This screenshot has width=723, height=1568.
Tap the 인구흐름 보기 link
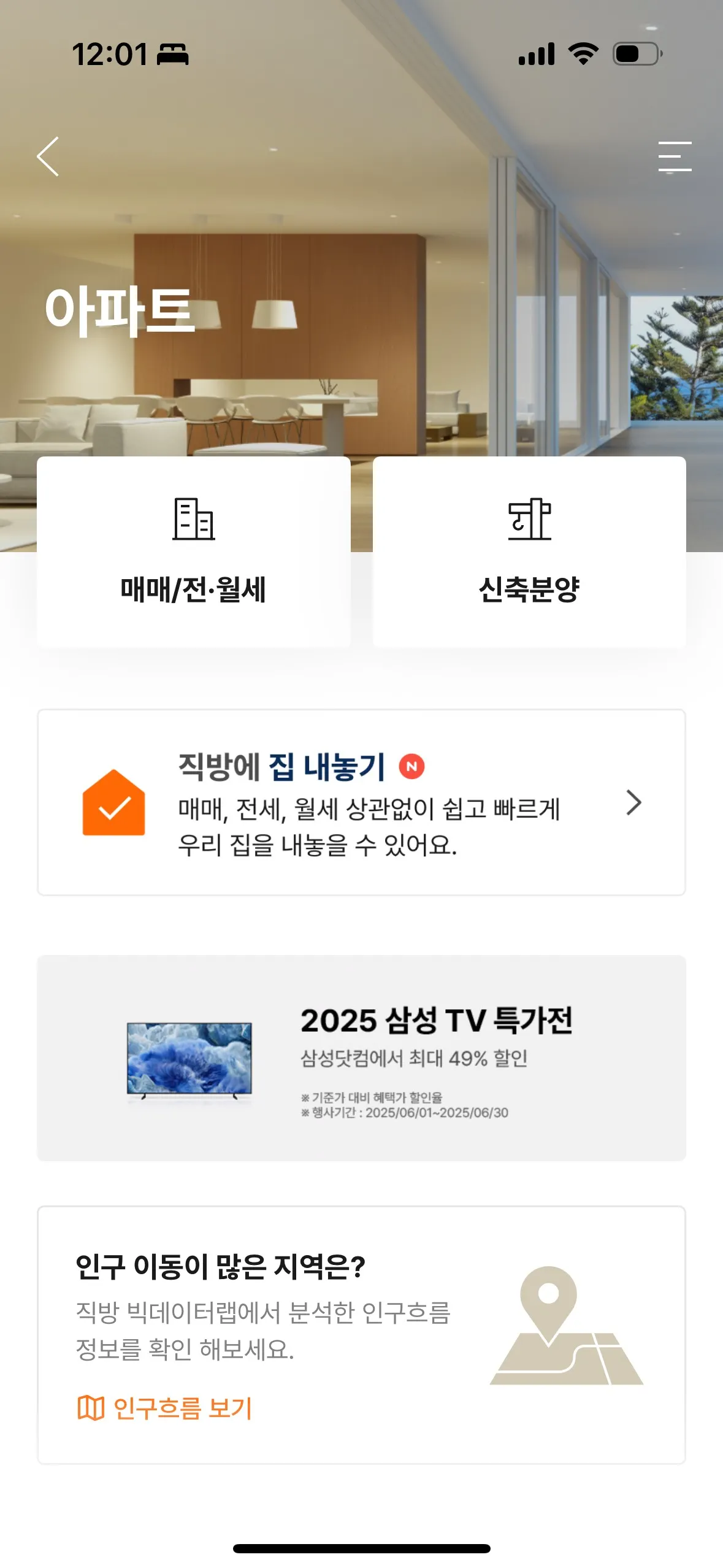pyautogui.click(x=164, y=1408)
